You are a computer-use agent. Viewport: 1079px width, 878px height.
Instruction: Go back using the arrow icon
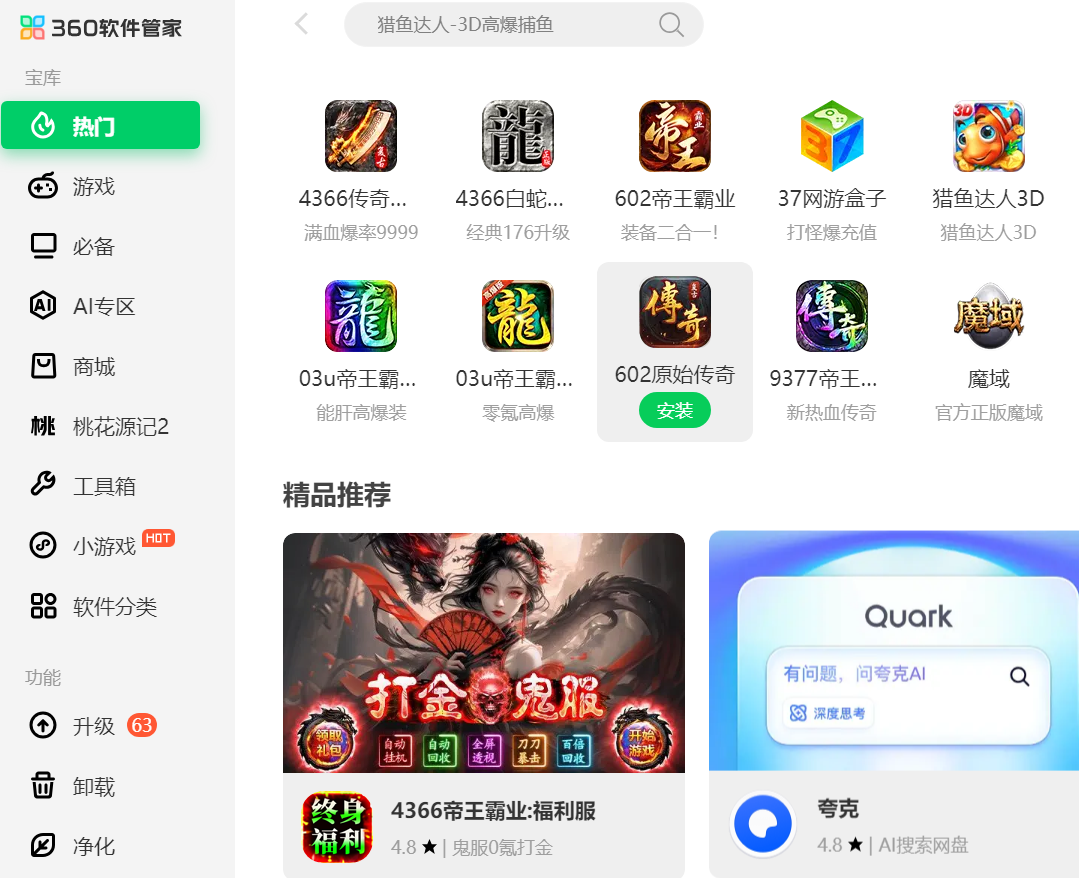coord(301,24)
